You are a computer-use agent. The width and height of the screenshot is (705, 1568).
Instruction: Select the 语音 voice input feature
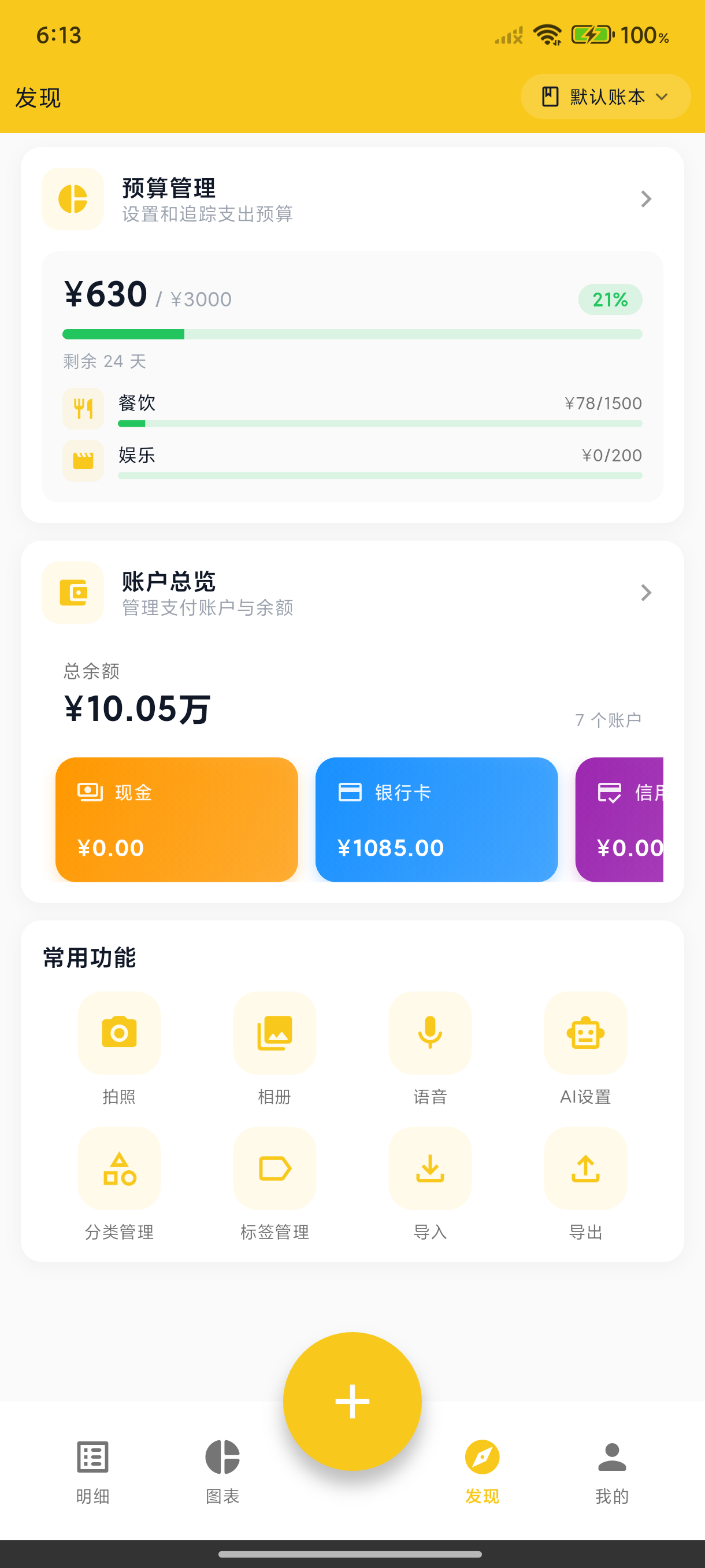point(429,1034)
